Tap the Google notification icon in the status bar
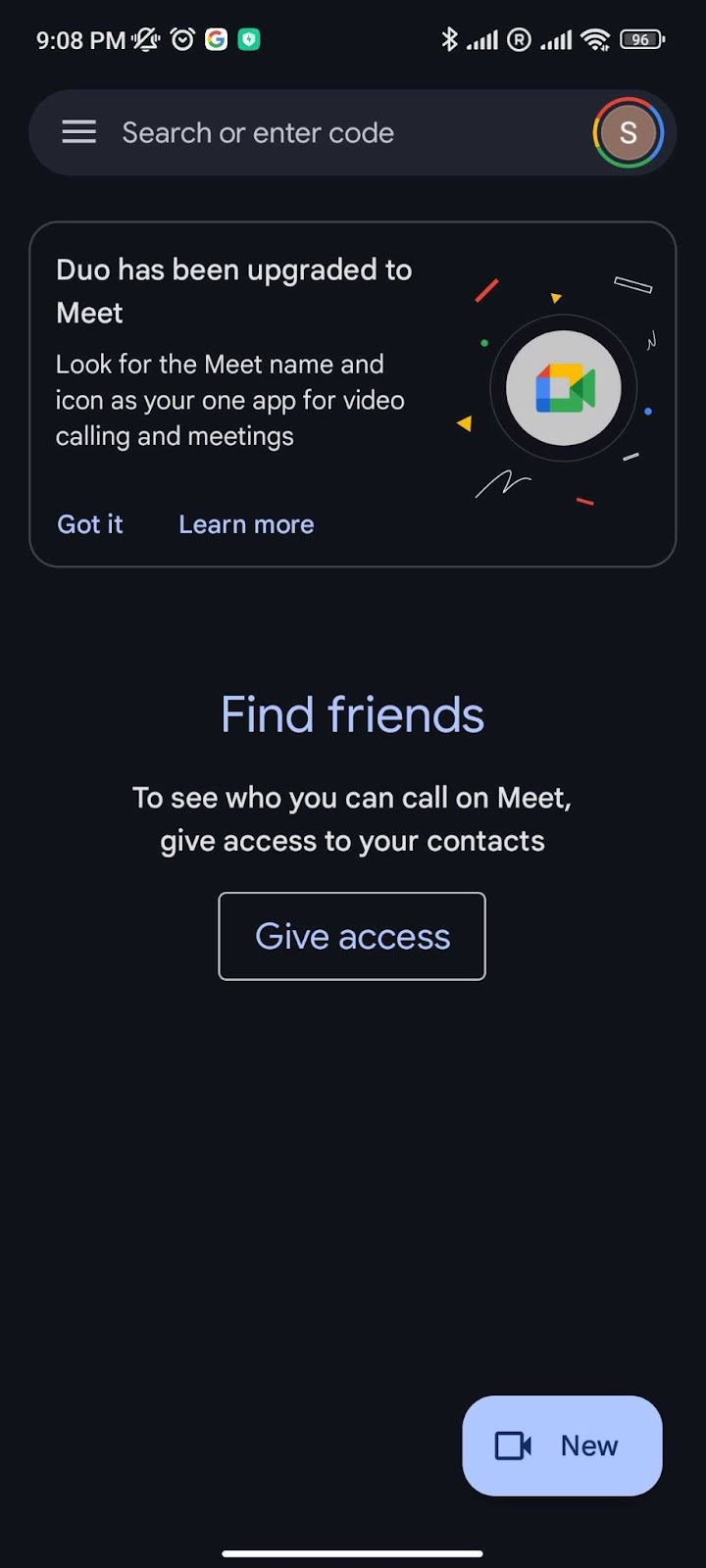The width and height of the screenshot is (706, 1568). click(x=217, y=39)
